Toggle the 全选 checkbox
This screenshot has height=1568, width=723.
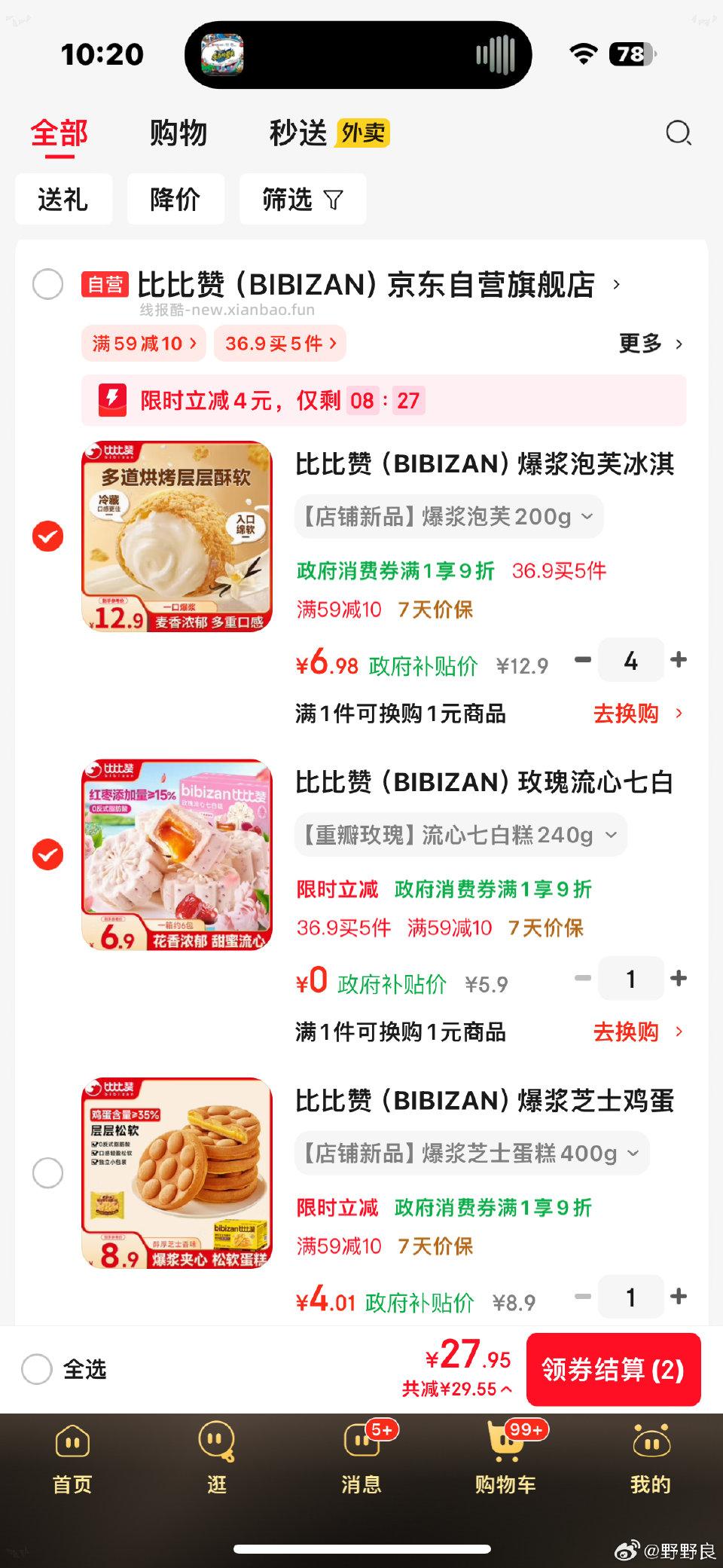(x=37, y=1369)
